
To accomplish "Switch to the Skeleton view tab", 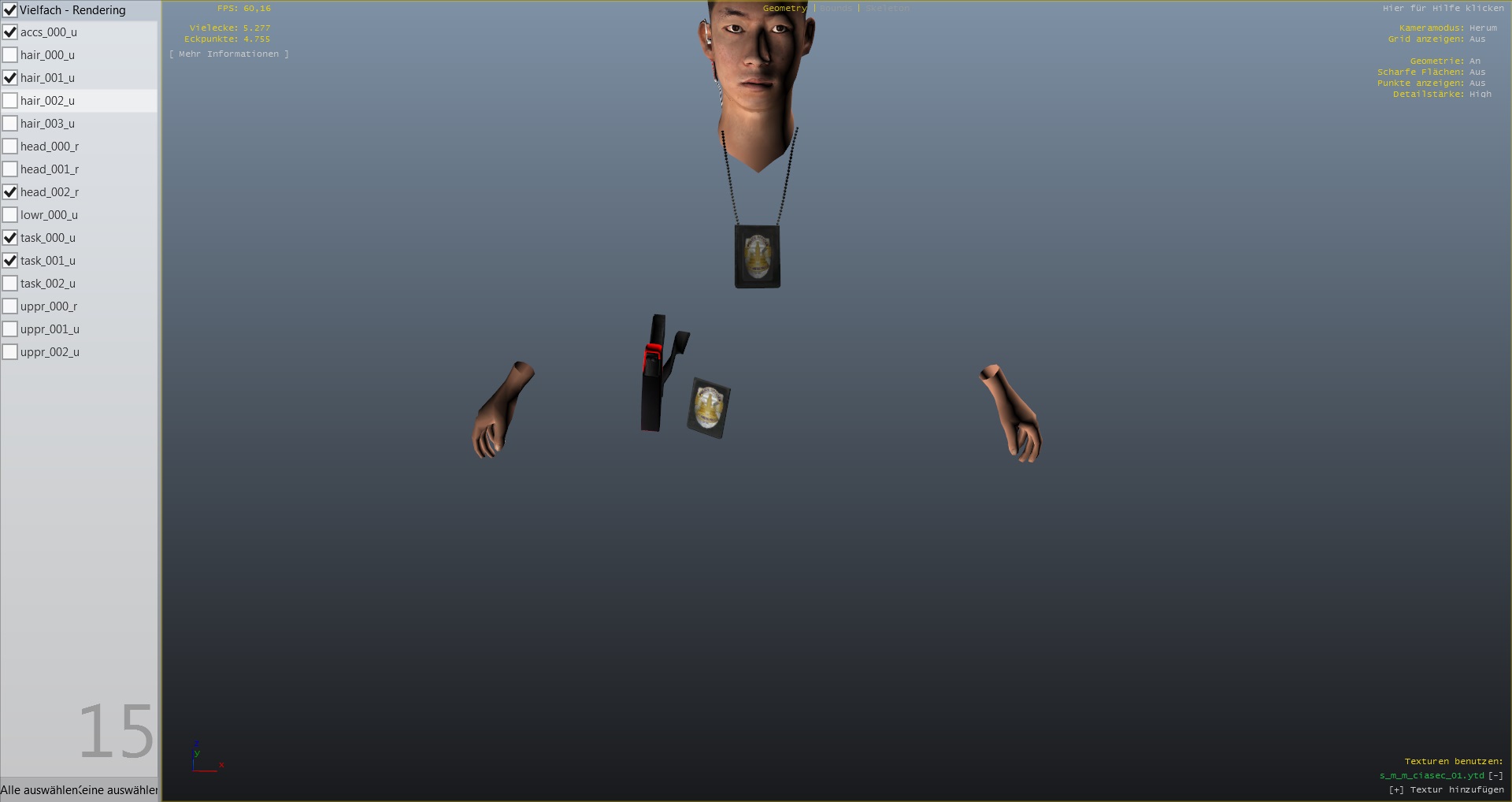I will tap(888, 9).
